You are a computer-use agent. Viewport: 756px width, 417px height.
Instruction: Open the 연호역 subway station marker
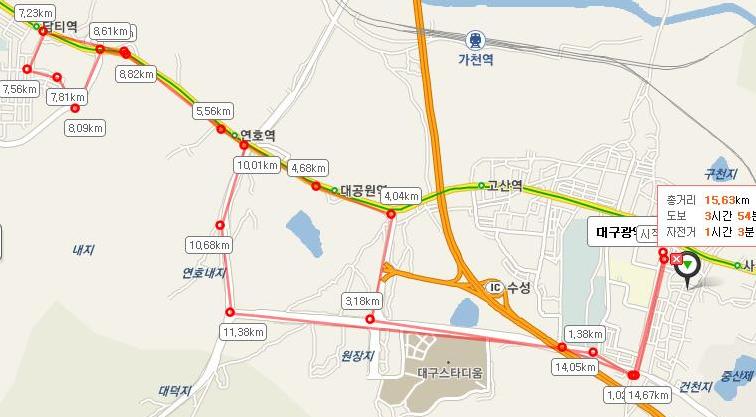[234, 134]
